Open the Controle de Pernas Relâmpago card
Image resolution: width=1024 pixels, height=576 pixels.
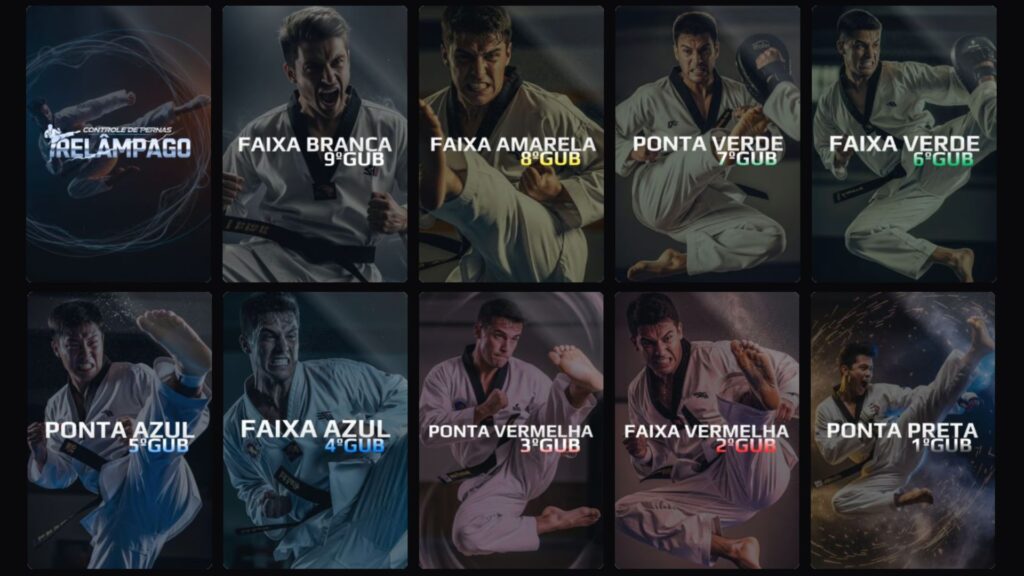118,144
